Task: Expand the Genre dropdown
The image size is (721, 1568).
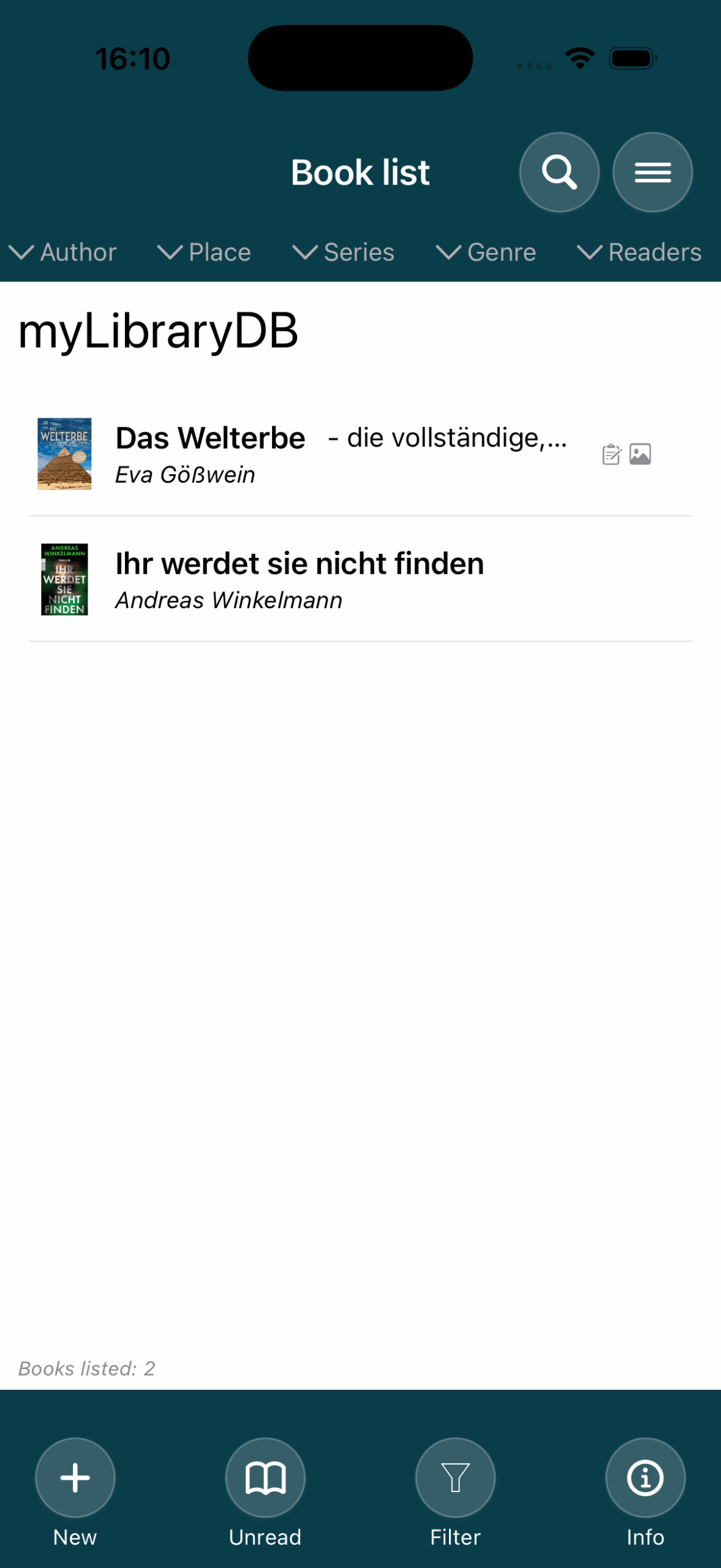Action: 486,252
